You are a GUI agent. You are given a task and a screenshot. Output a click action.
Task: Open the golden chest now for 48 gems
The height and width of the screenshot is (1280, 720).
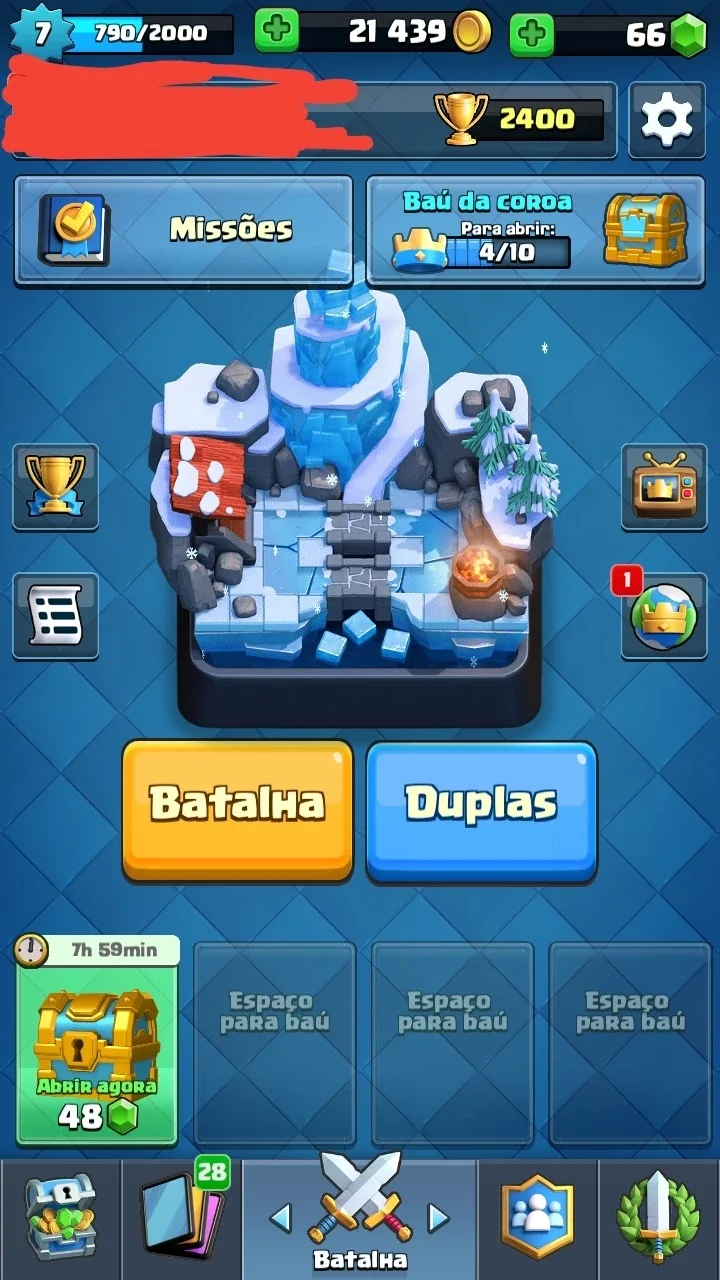click(98, 1041)
